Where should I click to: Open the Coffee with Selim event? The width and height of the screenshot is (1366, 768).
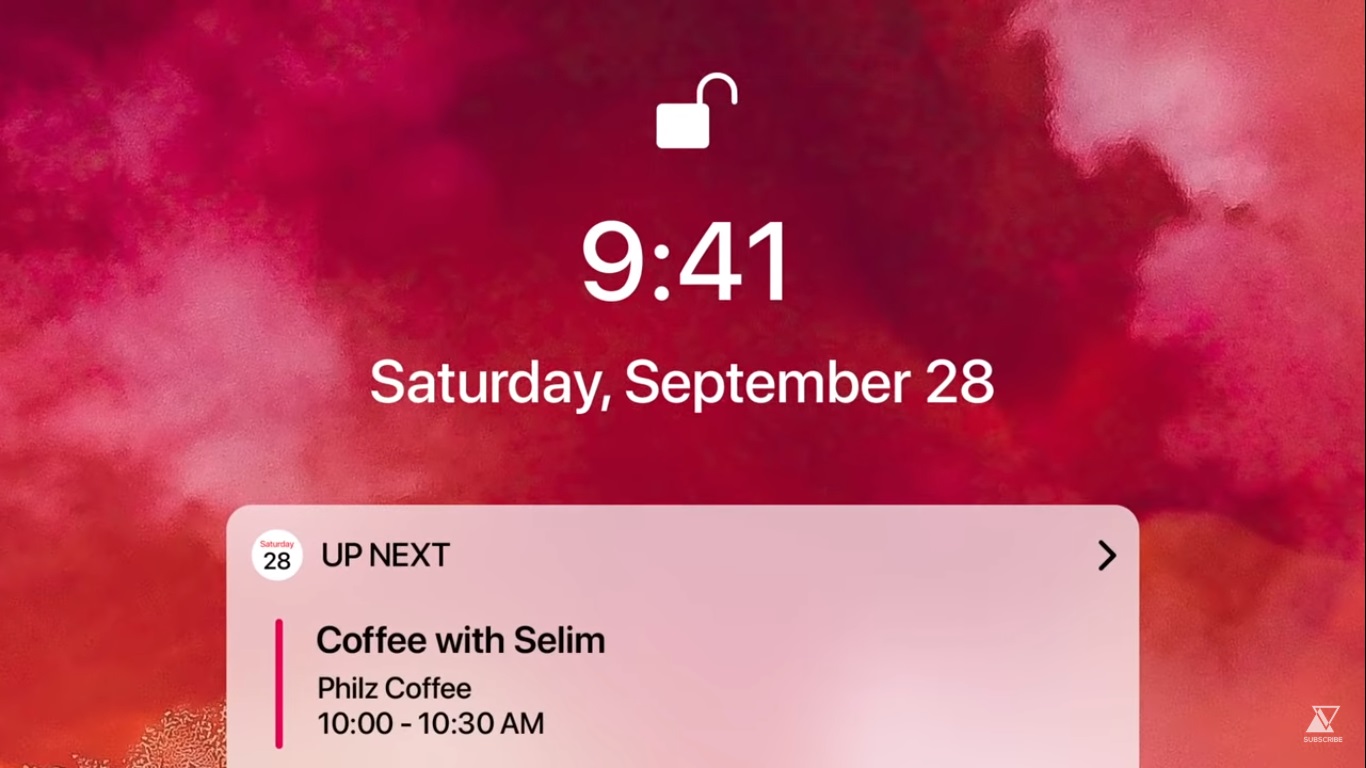pyautogui.click(x=461, y=641)
